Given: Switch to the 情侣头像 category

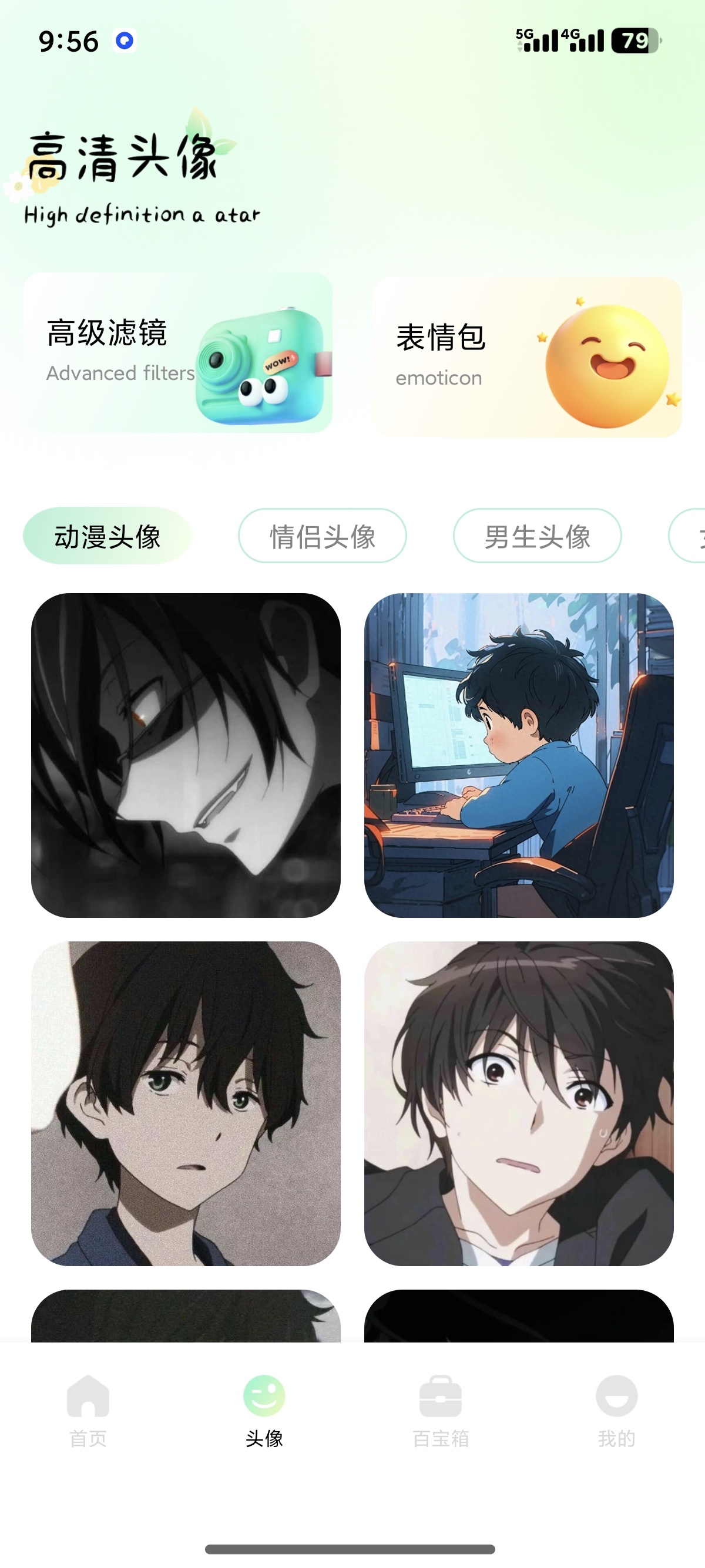Looking at the screenshot, I should pyautogui.click(x=322, y=536).
